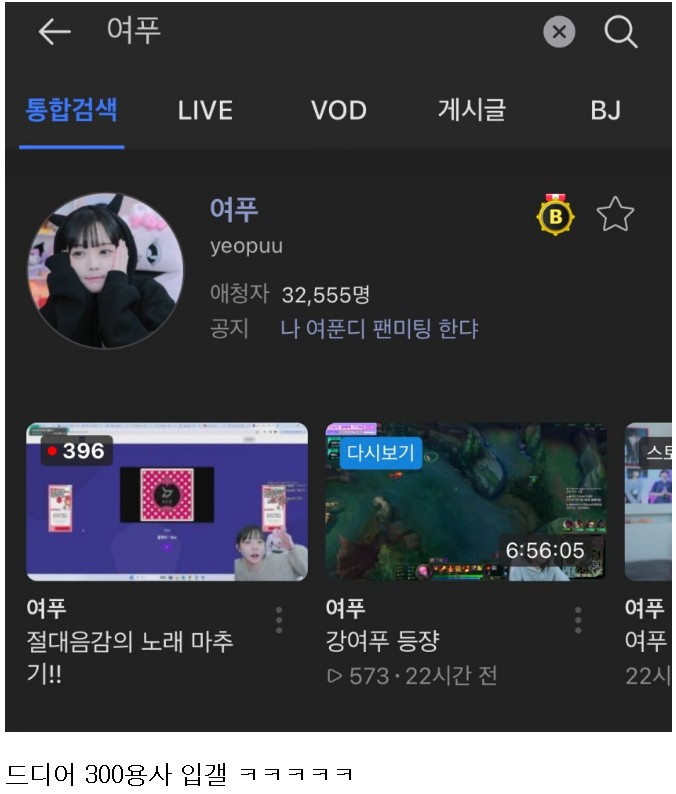This screenshot has height=794, width=676.
Task: Open yeopuu's profile picture
Action: 105,270
